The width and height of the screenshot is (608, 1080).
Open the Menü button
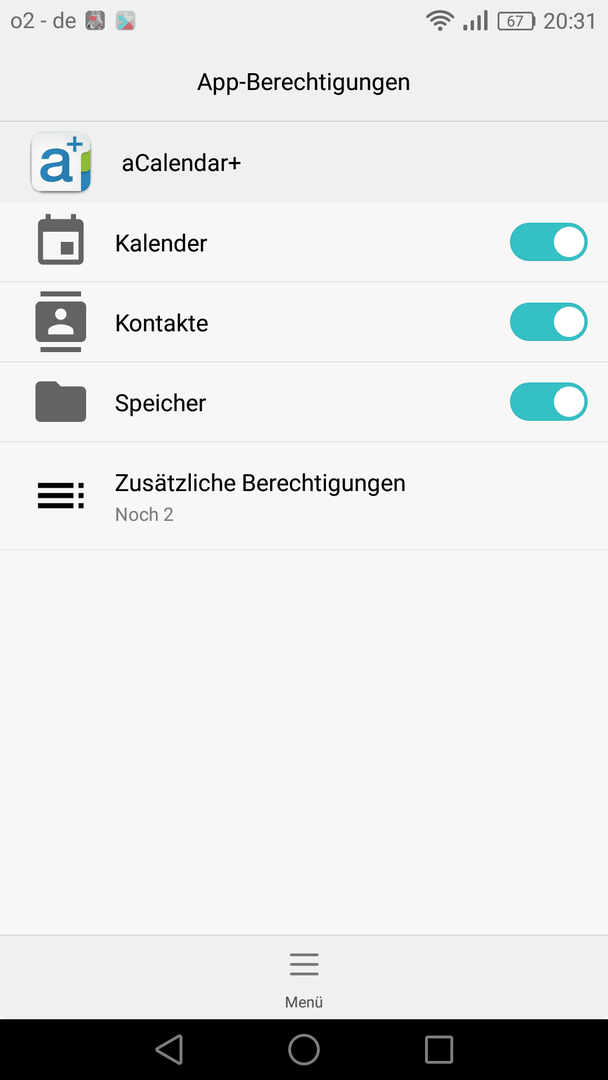pyautogui.click(x=304, y=977)
